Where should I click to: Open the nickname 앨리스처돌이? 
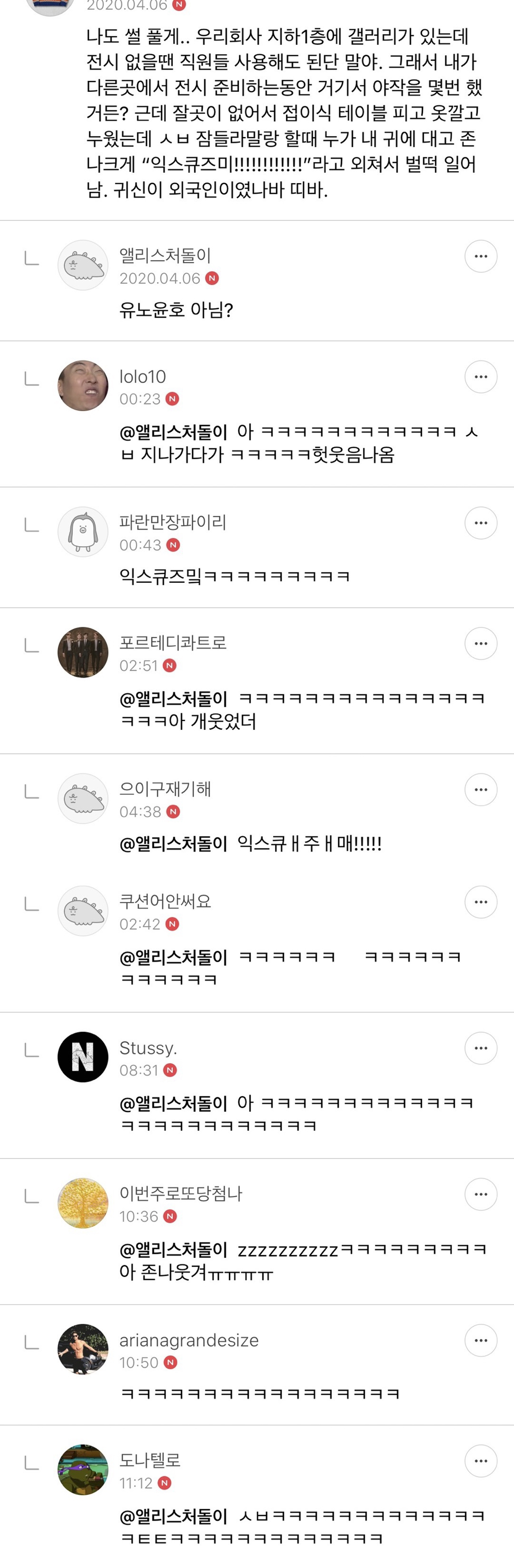pyautogui.click(x=165, y=255)
